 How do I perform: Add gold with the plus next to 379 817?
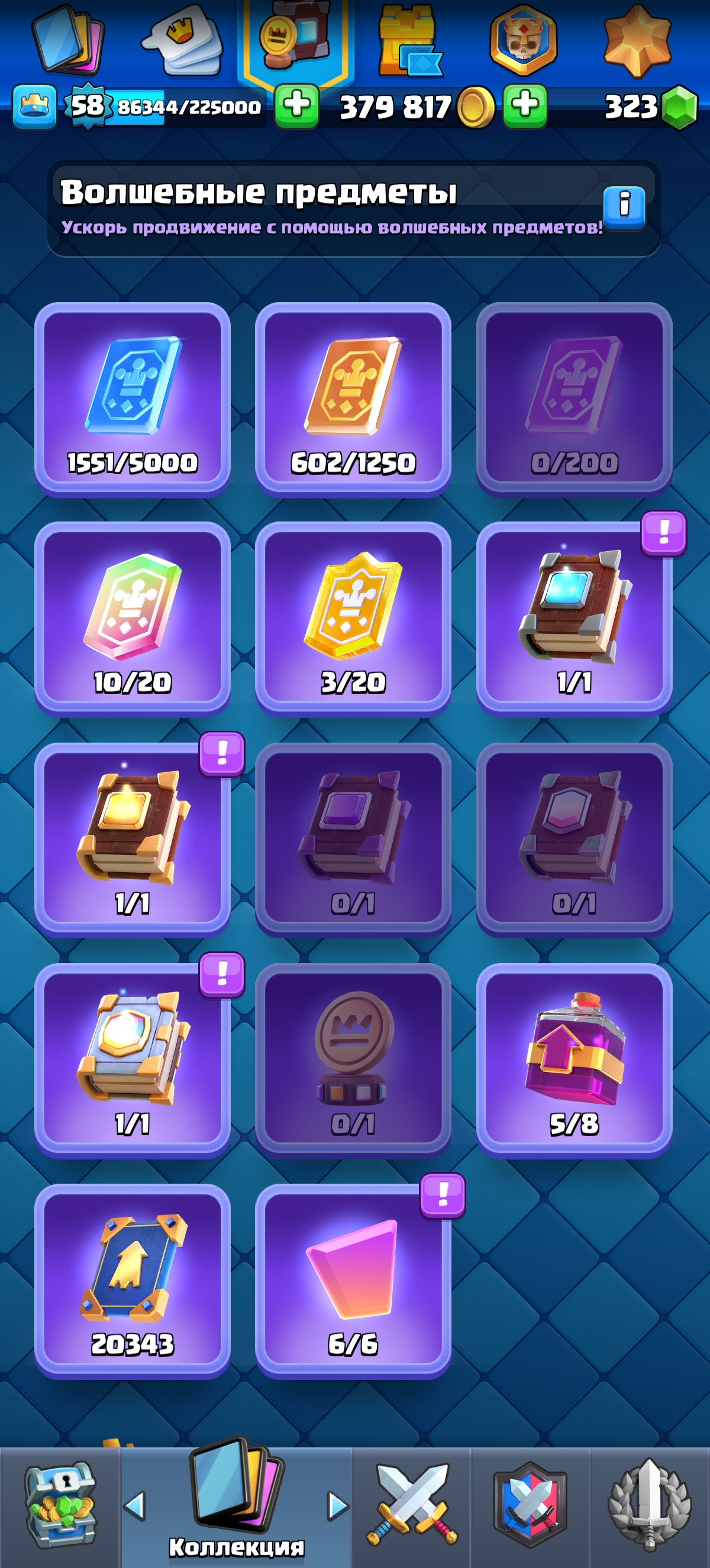(x=524, y=106)
